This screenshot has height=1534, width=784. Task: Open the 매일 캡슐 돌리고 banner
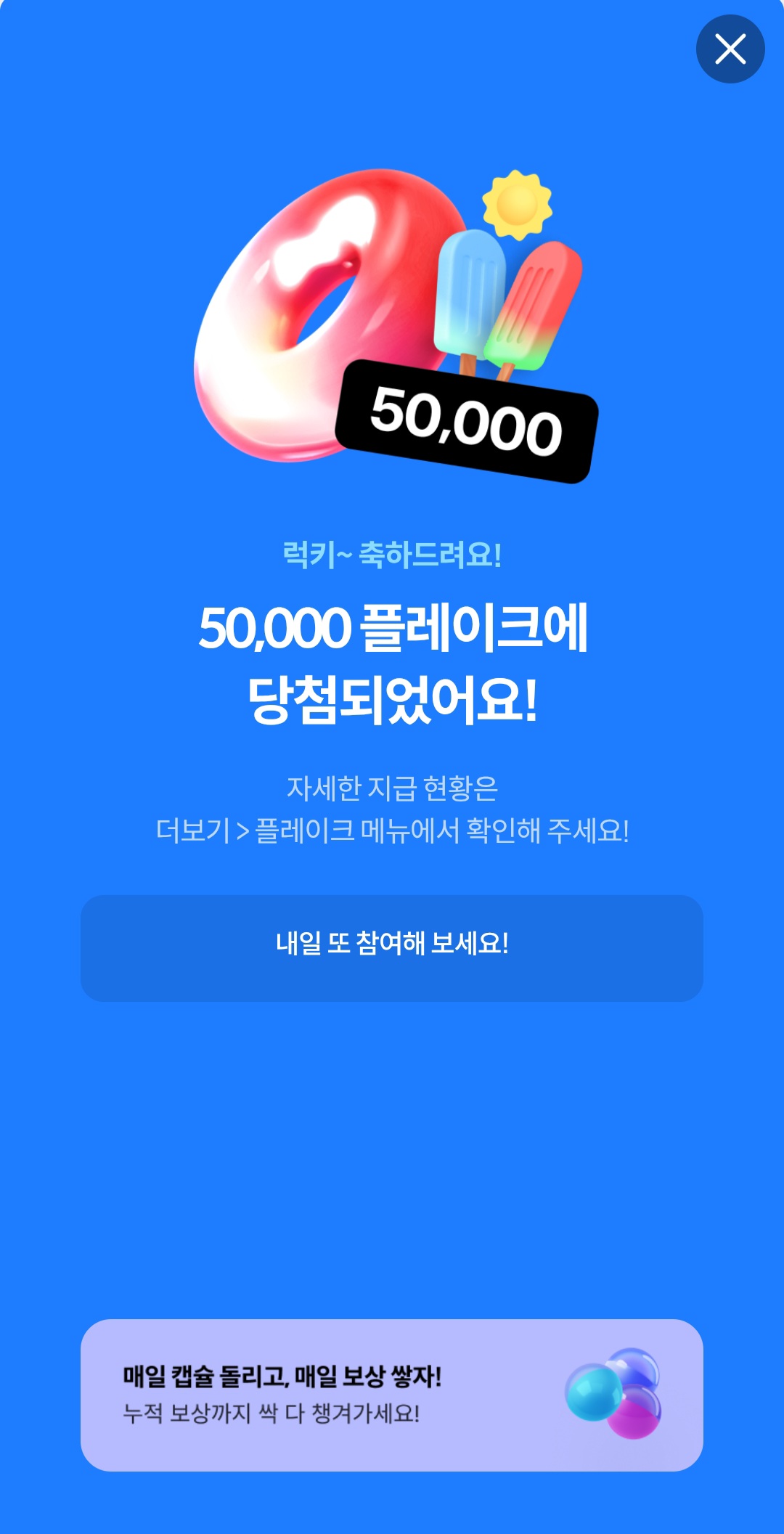(392, 1395)
